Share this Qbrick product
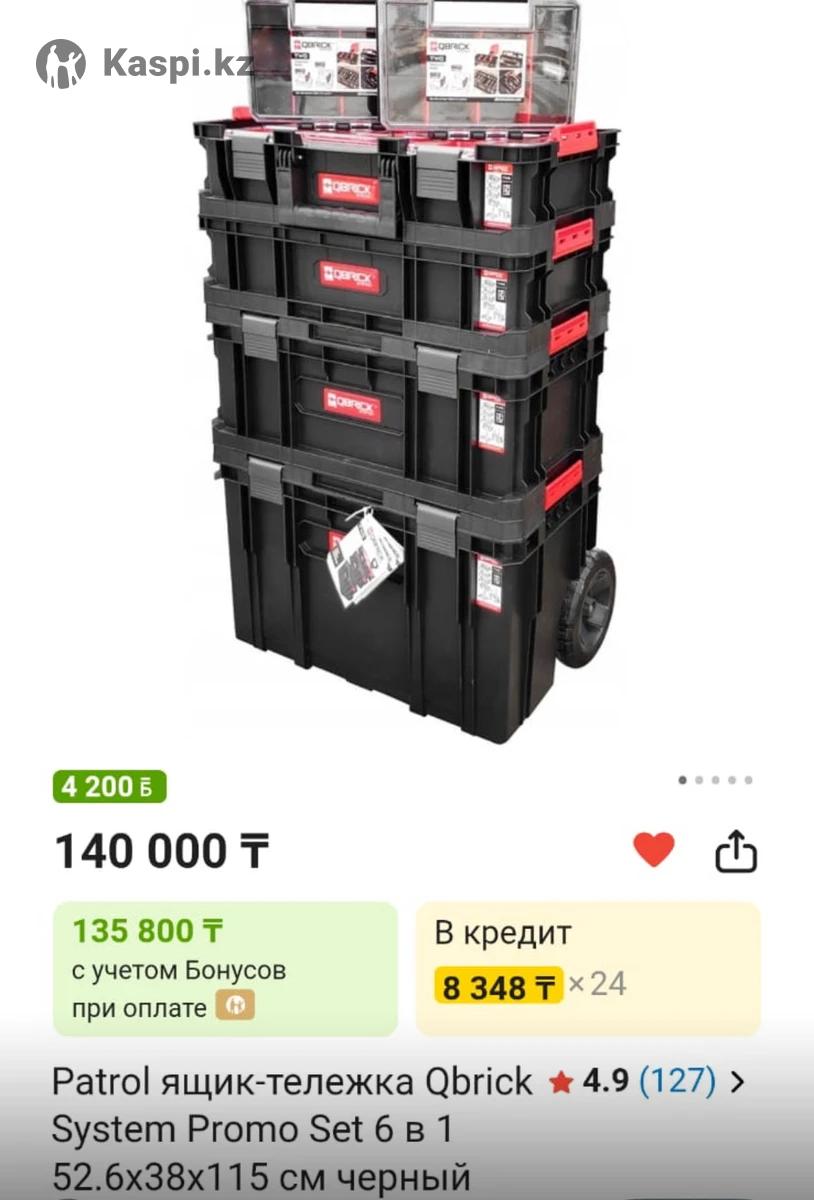Screen dimensions: 814x1200 point(736,853)
